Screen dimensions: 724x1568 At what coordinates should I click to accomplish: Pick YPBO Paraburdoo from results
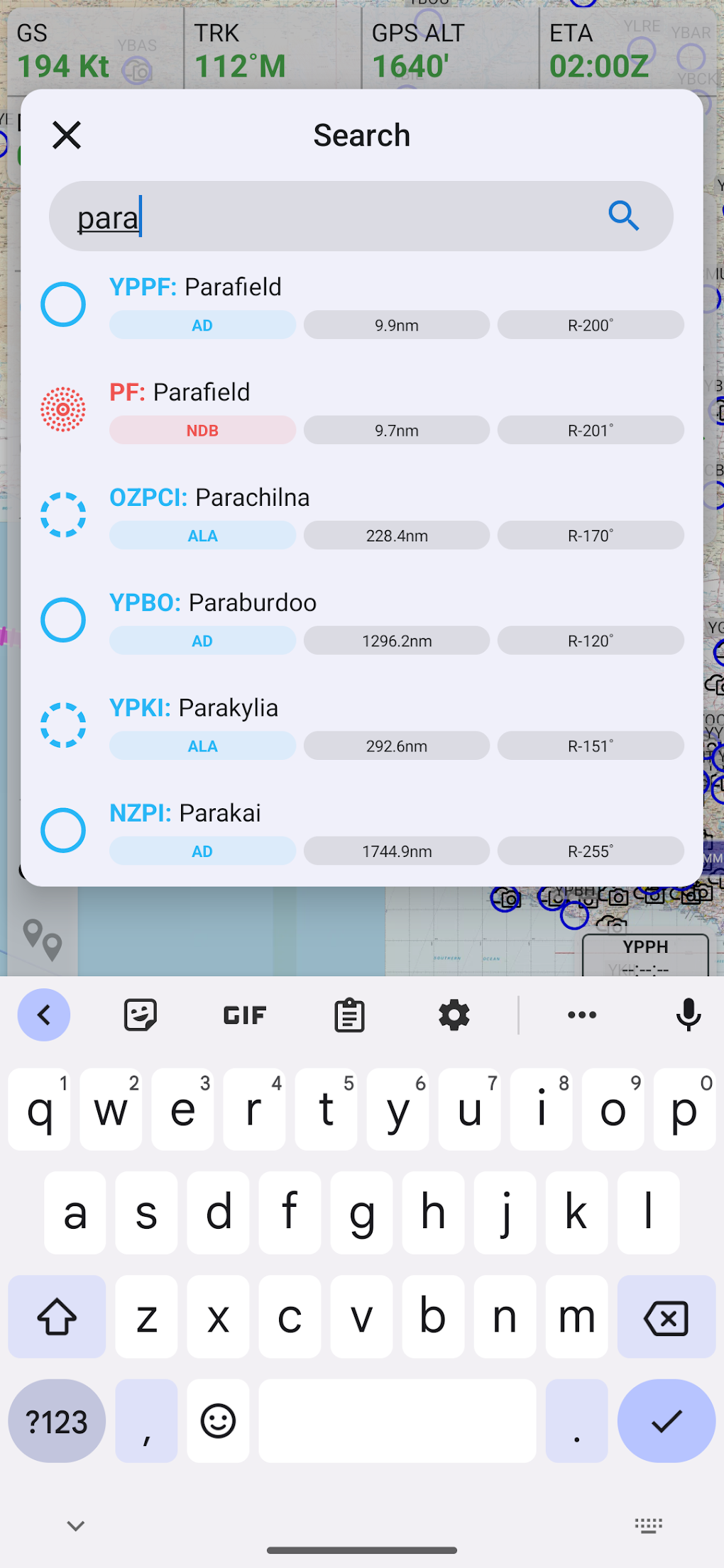point(361,620)
